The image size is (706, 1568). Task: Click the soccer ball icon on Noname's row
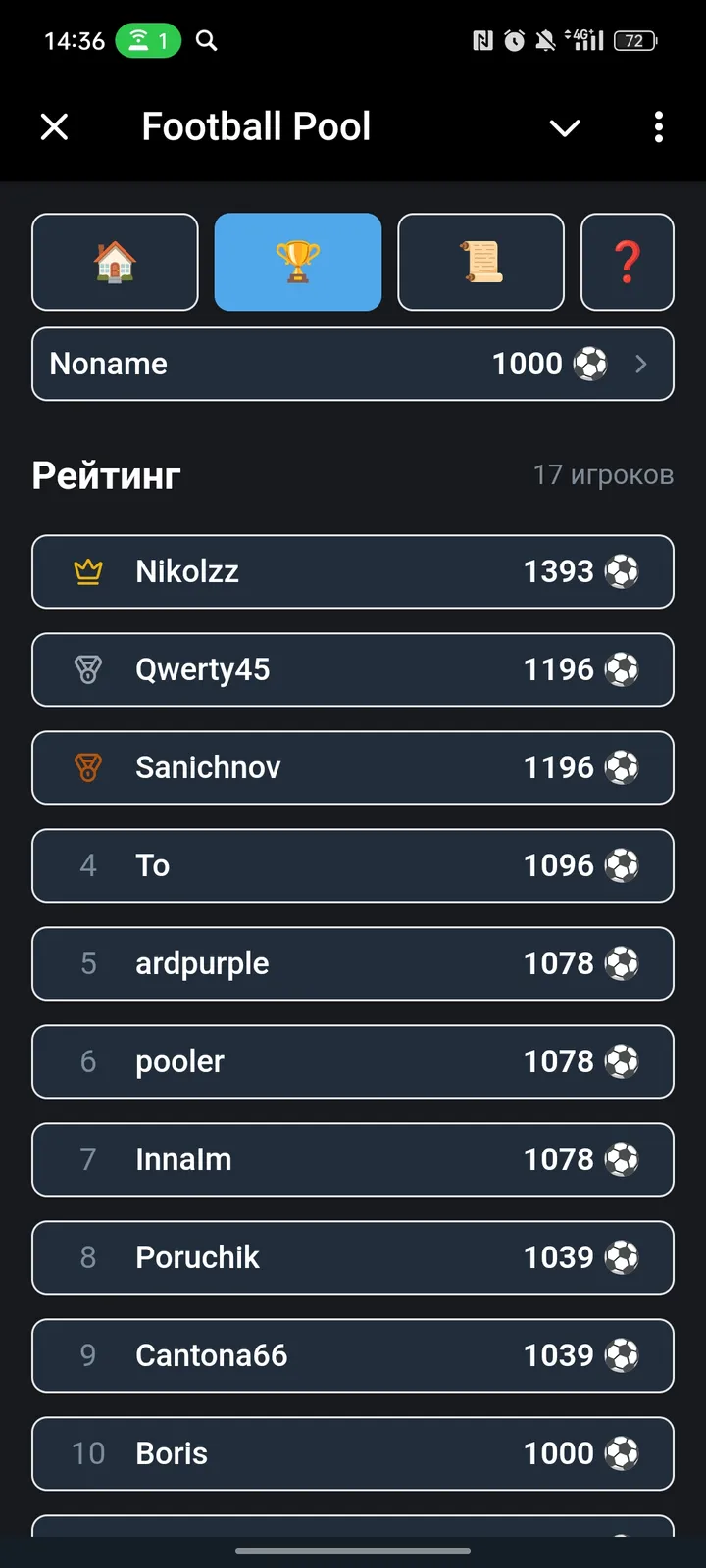point(589,364)
